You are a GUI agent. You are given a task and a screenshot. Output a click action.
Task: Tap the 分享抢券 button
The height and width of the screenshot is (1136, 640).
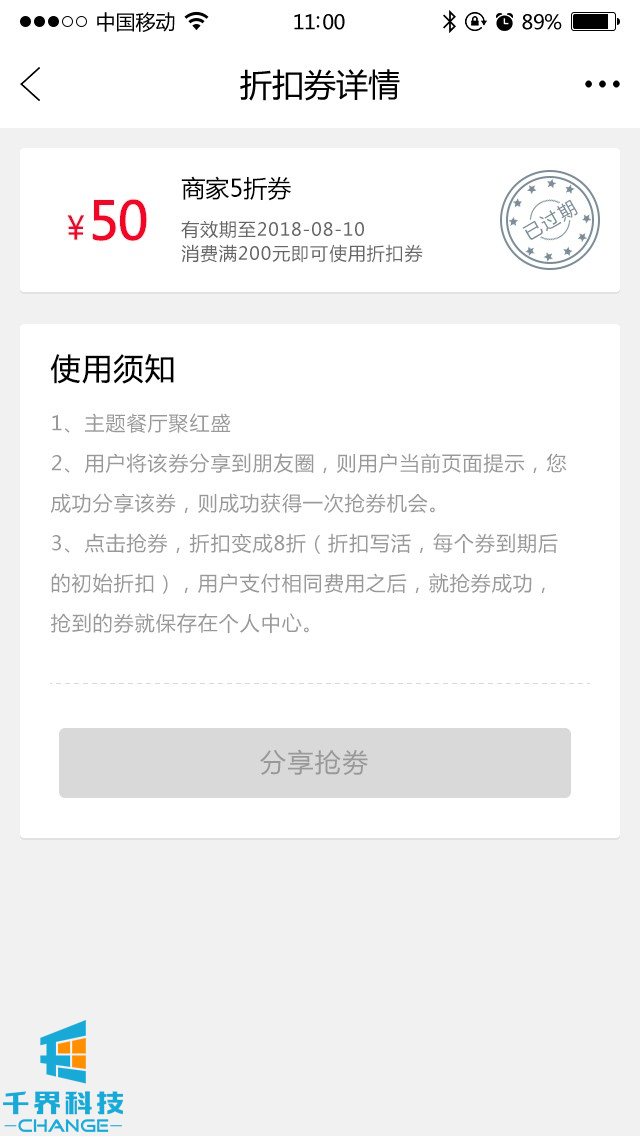click(314, 763)
